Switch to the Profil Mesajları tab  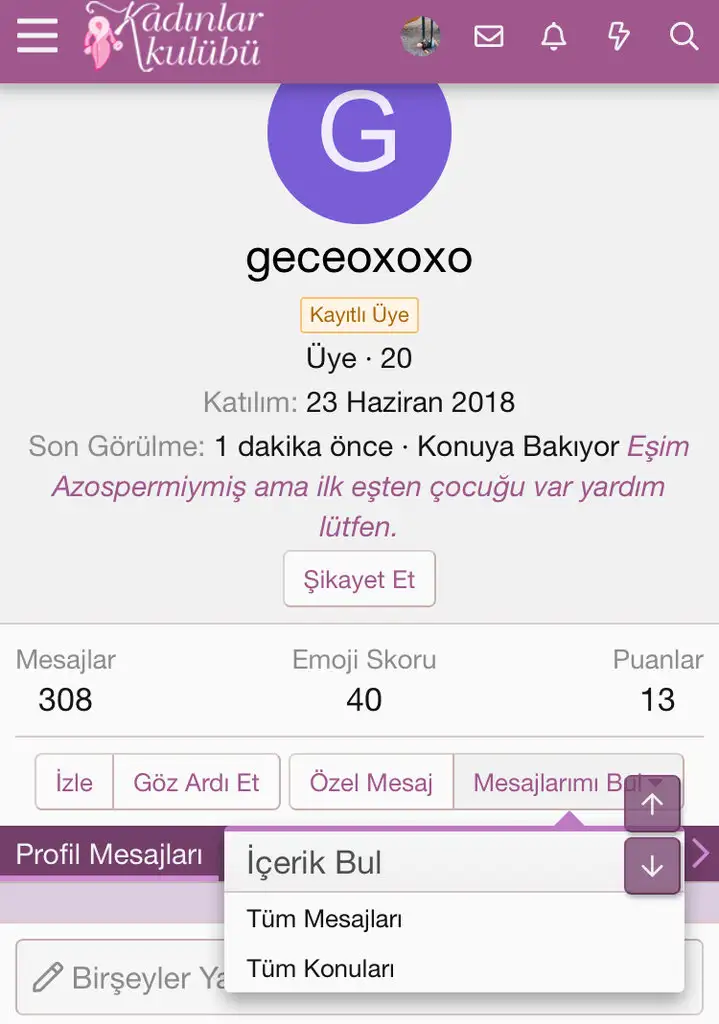point(109,855)
